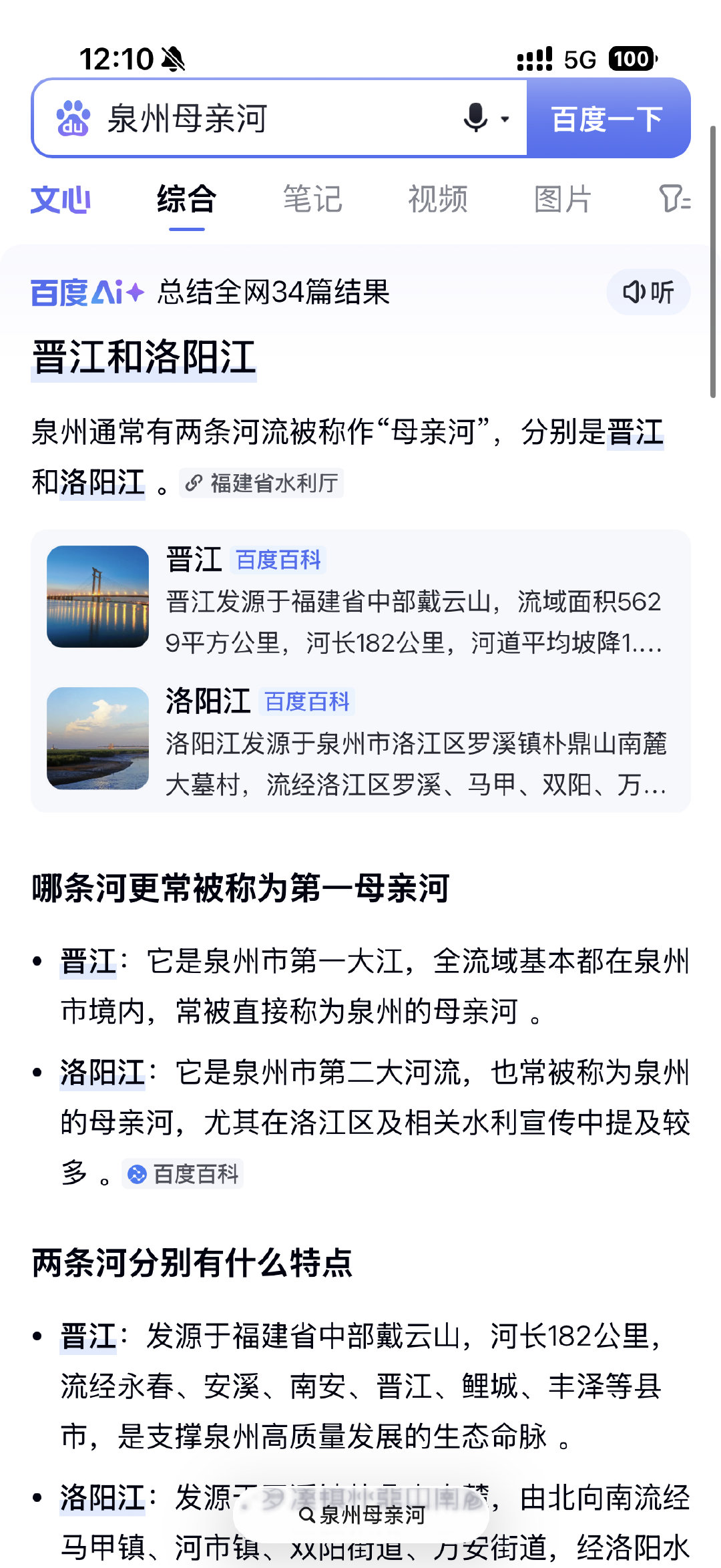
Task: Select the 综合 tab
Action: (x=186, y=200)
